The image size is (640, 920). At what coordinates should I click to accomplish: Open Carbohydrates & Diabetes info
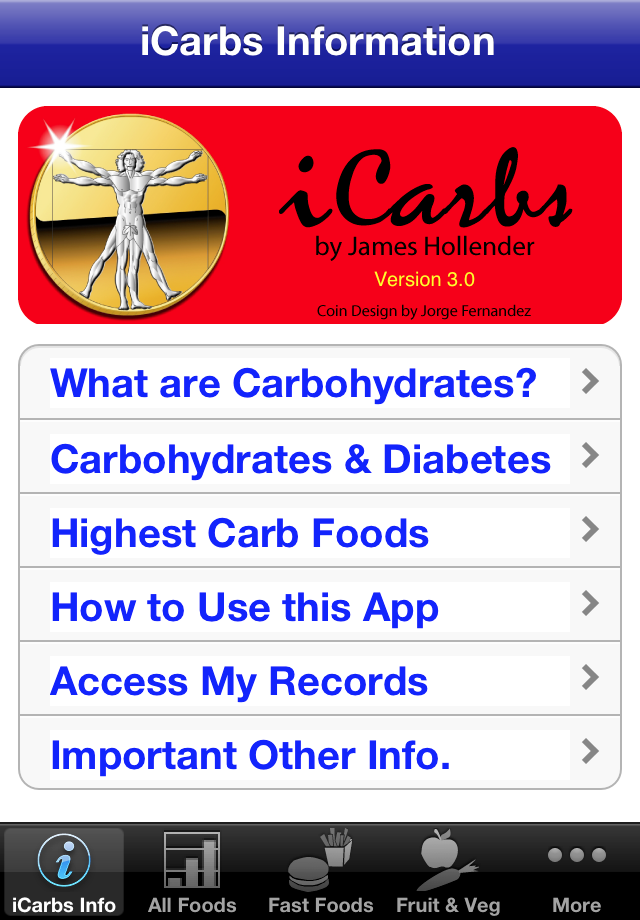tap(320, 458)
